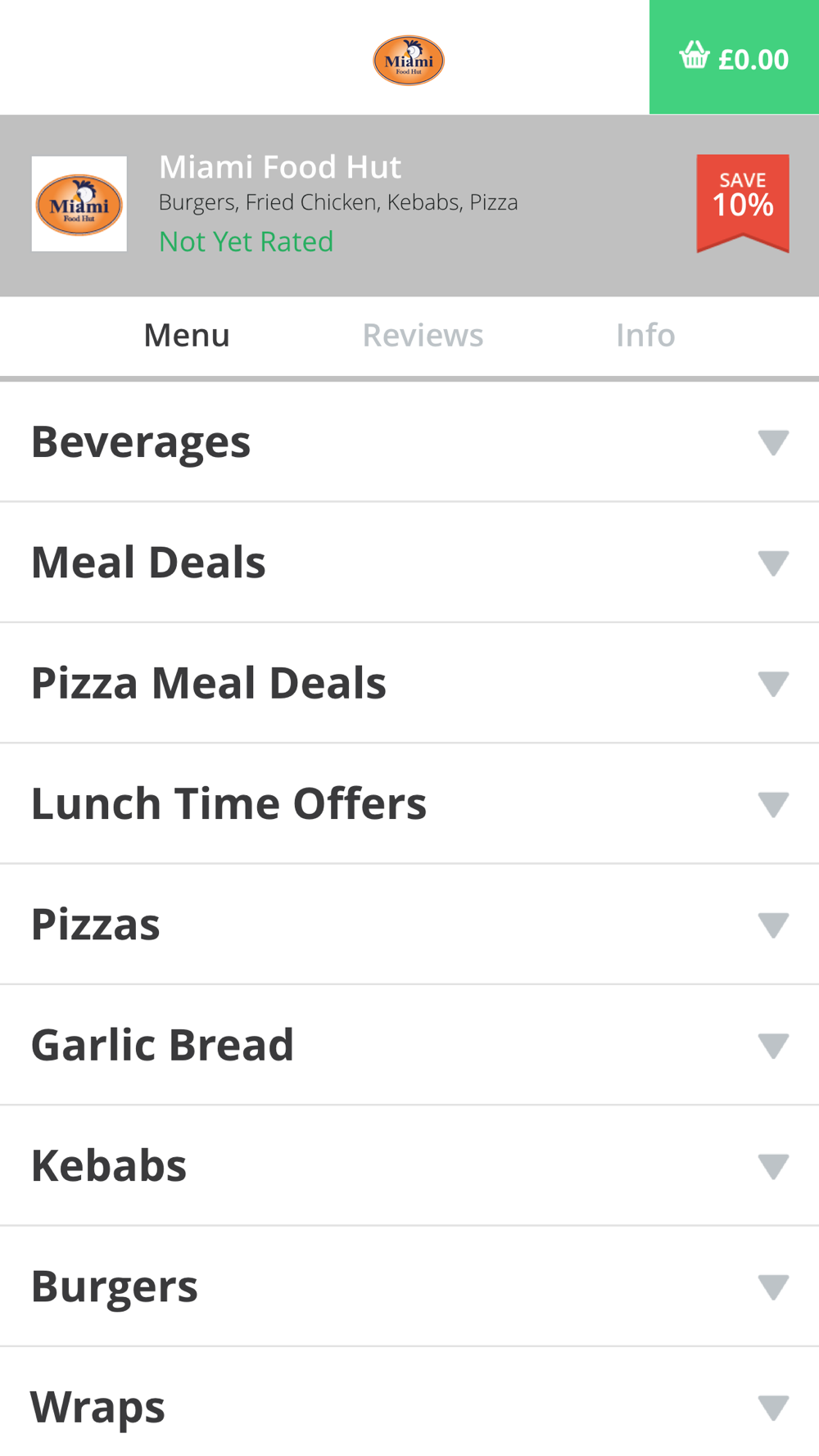Expand the Wraps category
Viewport: 819px width, 1456px height.
click(409, 1402)
